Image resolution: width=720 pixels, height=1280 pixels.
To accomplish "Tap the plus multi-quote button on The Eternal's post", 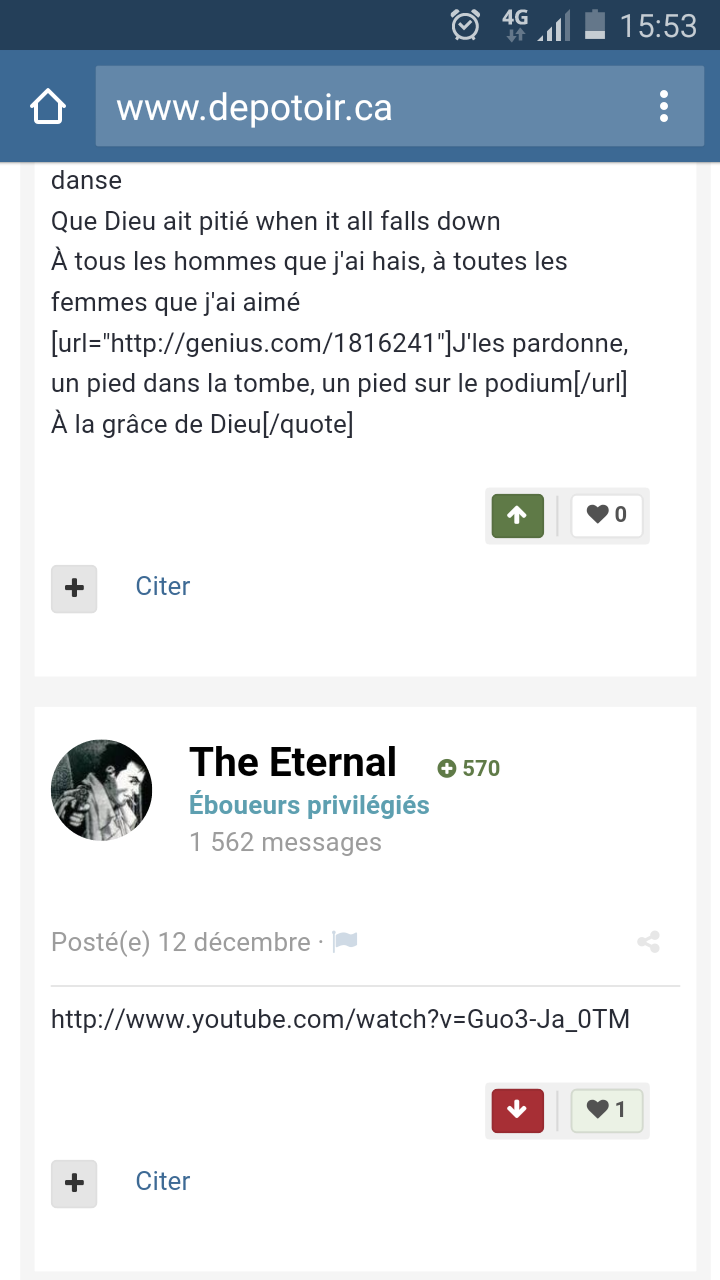I will (x=74, y=1183).
